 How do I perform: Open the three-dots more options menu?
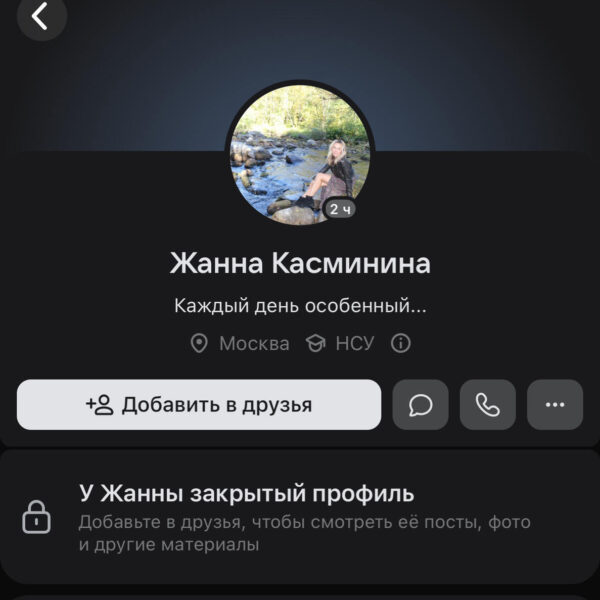pyautogui.click(x=554, y=405)
